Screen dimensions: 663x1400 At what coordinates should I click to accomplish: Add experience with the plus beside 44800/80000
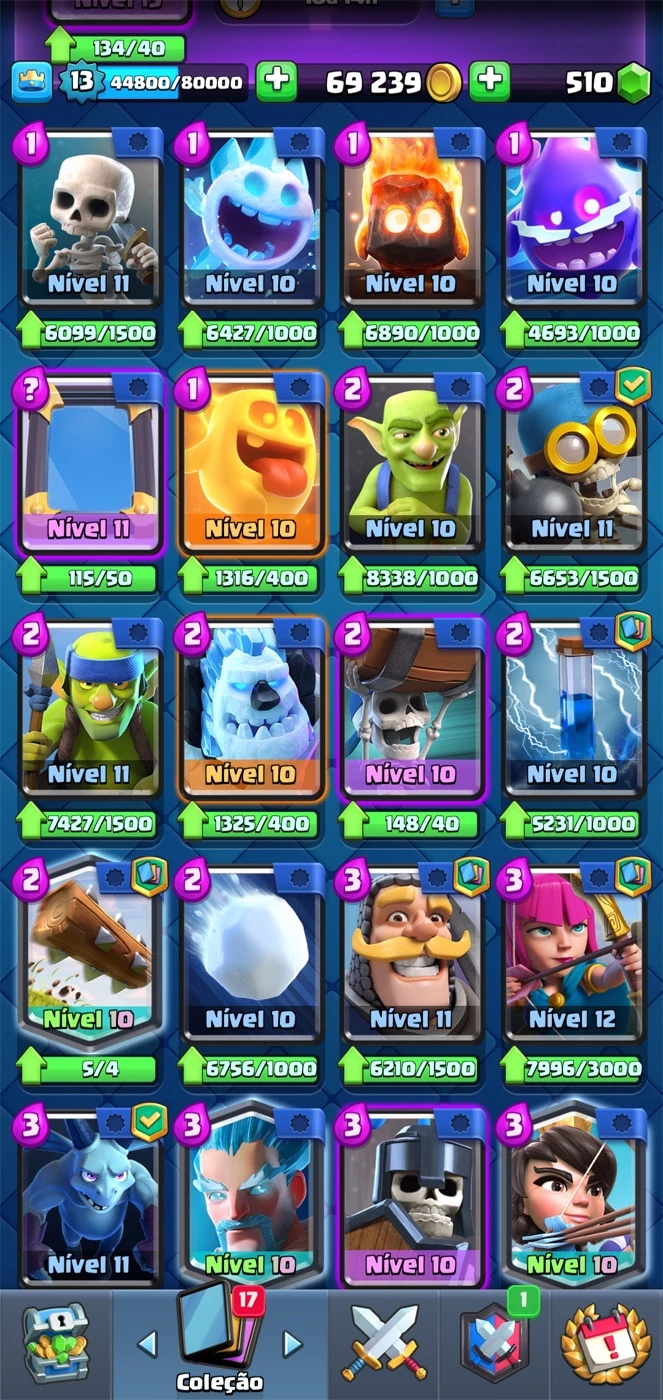[276, 82]
